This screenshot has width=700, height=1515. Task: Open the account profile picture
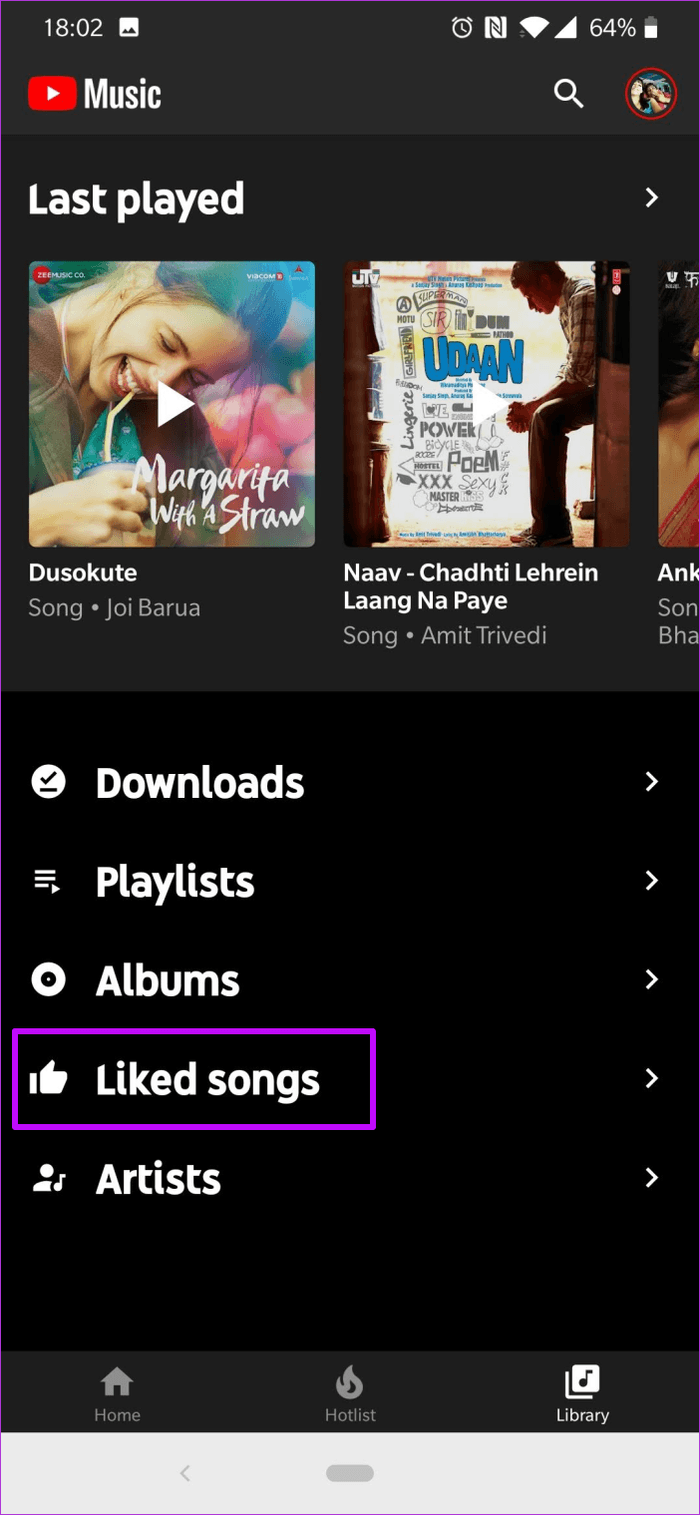pyautogui.click(x=651, y=95)
